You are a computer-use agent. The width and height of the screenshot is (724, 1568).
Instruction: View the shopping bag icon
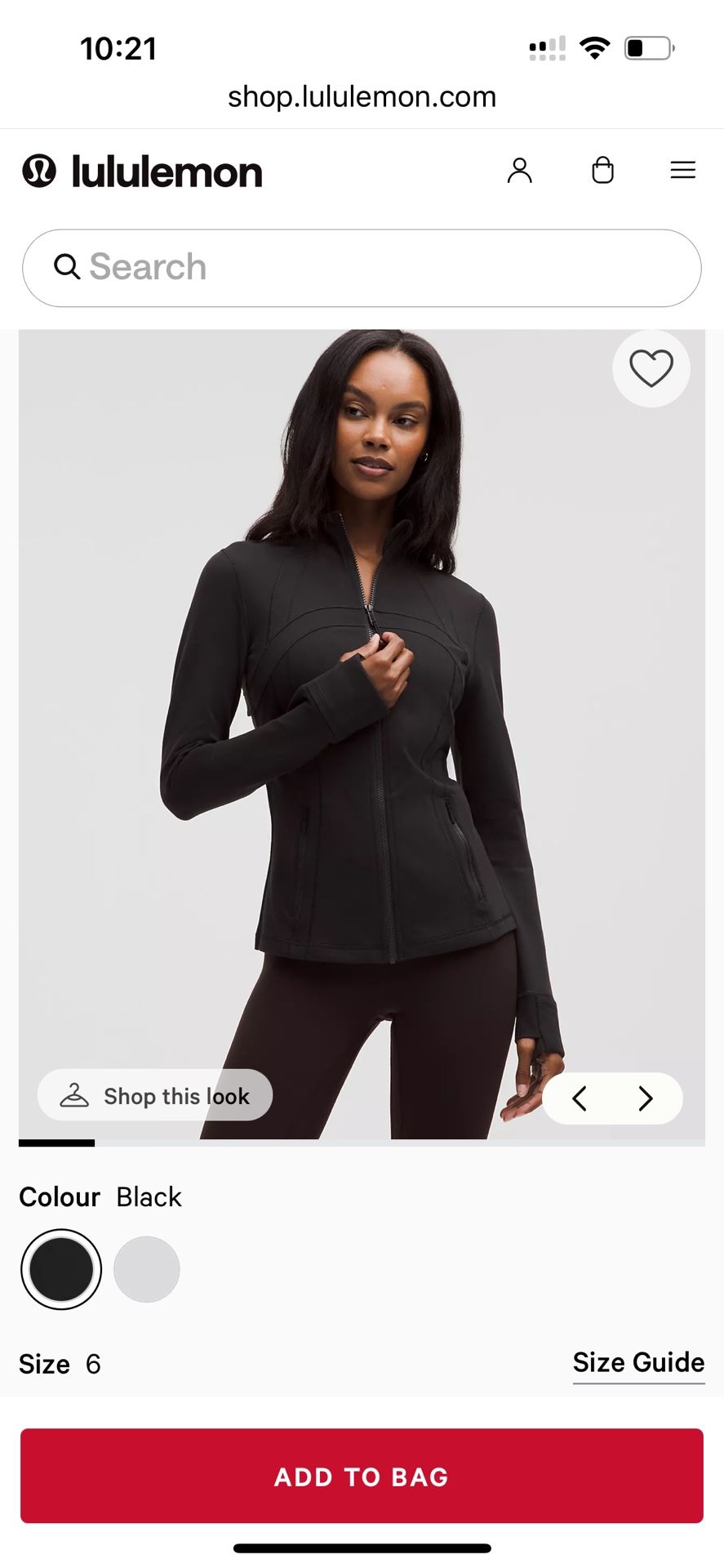(602, 171)
